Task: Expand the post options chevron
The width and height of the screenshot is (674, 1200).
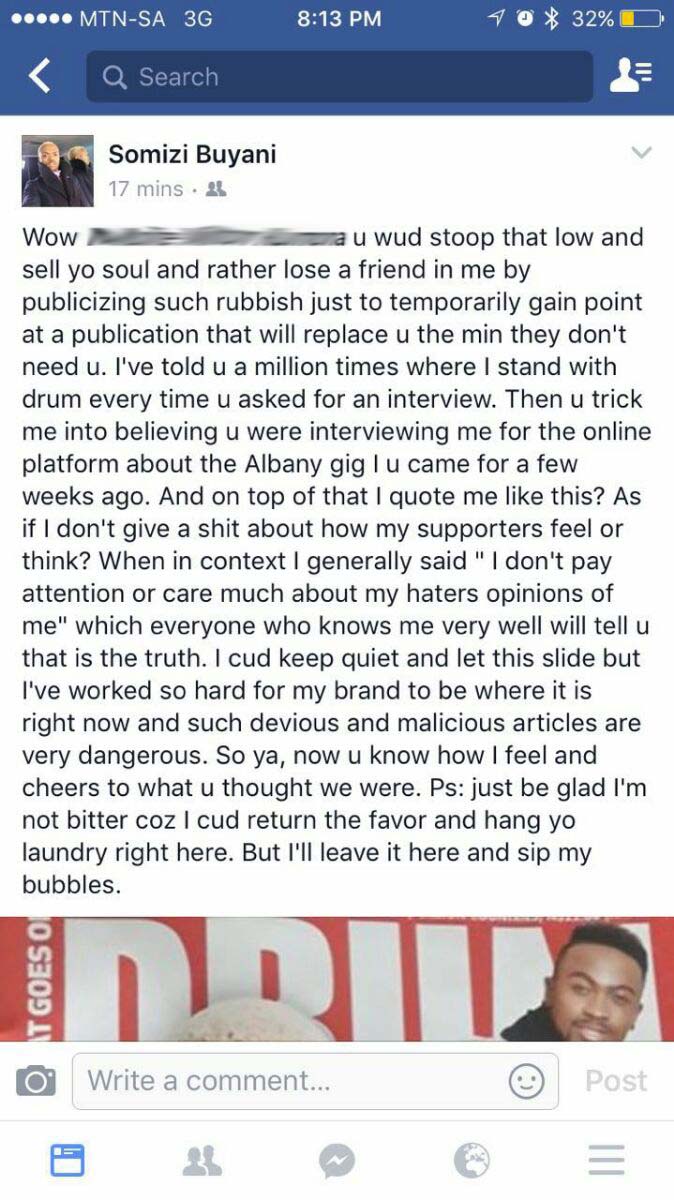Action: pyautogui.click(x=641, y=153)
